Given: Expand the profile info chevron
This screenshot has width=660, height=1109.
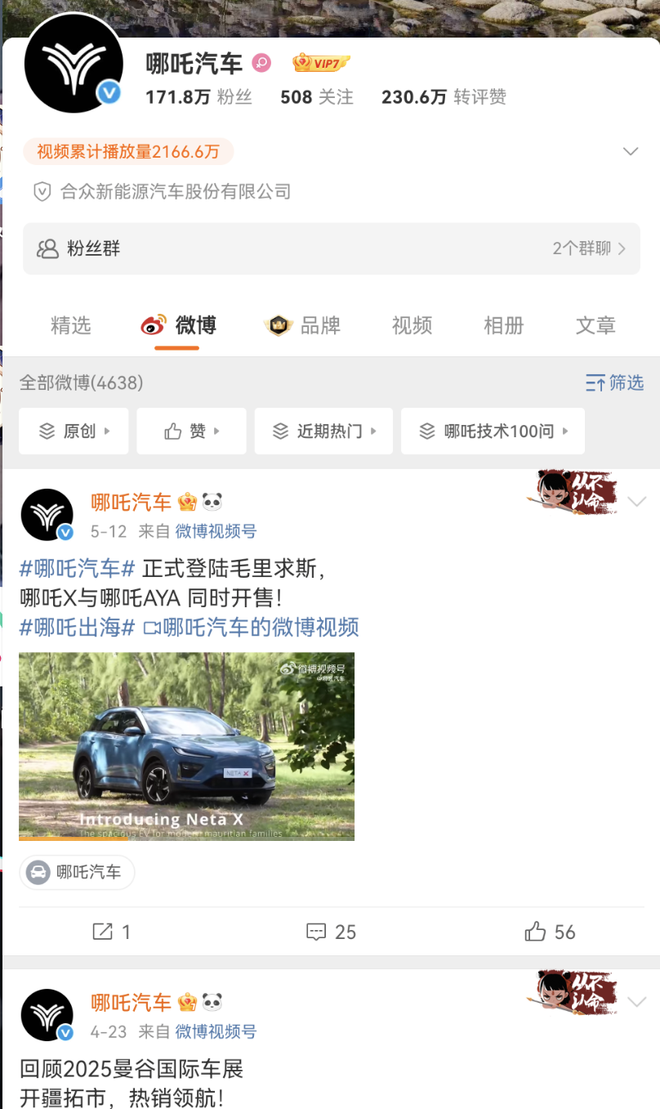Looking at the screenshot, I should 630,152.
